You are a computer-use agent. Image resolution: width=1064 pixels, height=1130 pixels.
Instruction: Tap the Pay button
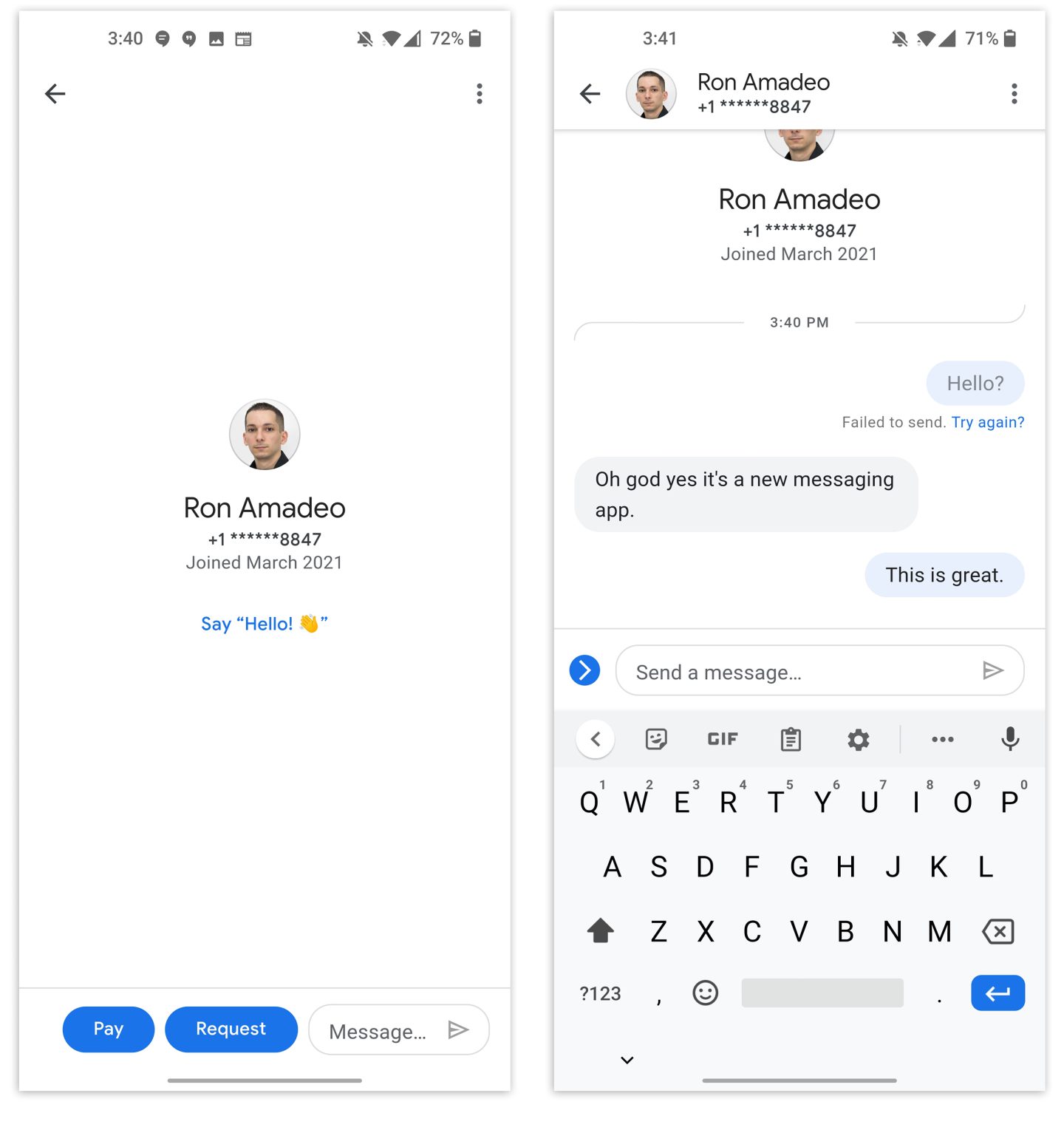pos(108,1029)
